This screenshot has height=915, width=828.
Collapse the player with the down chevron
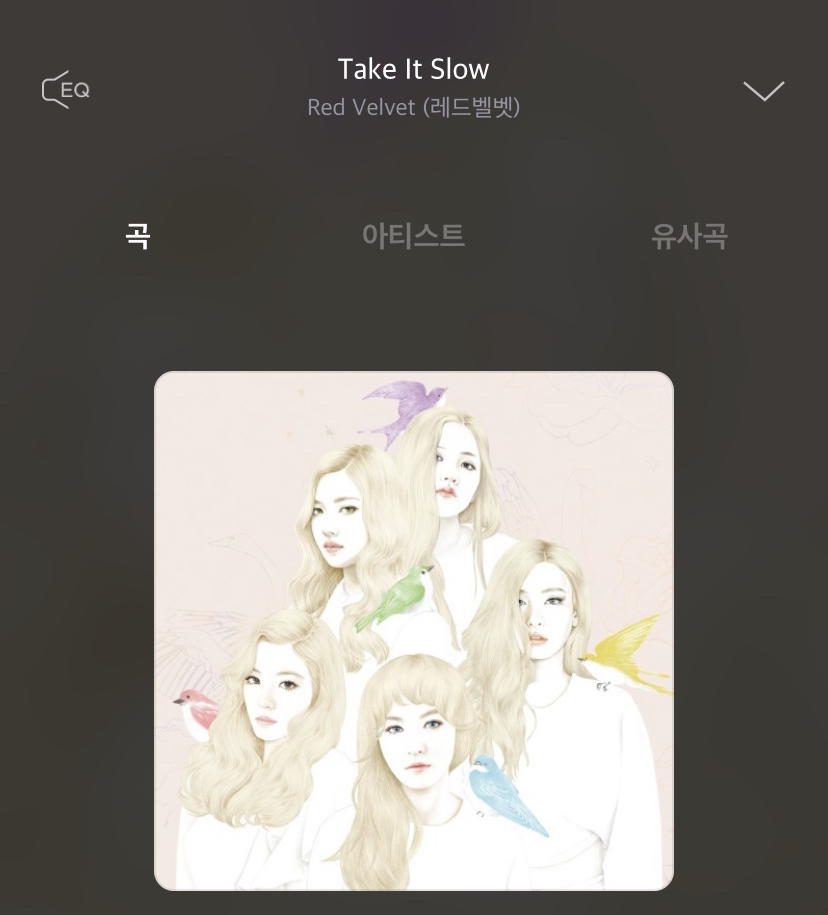tap(764, 91)
